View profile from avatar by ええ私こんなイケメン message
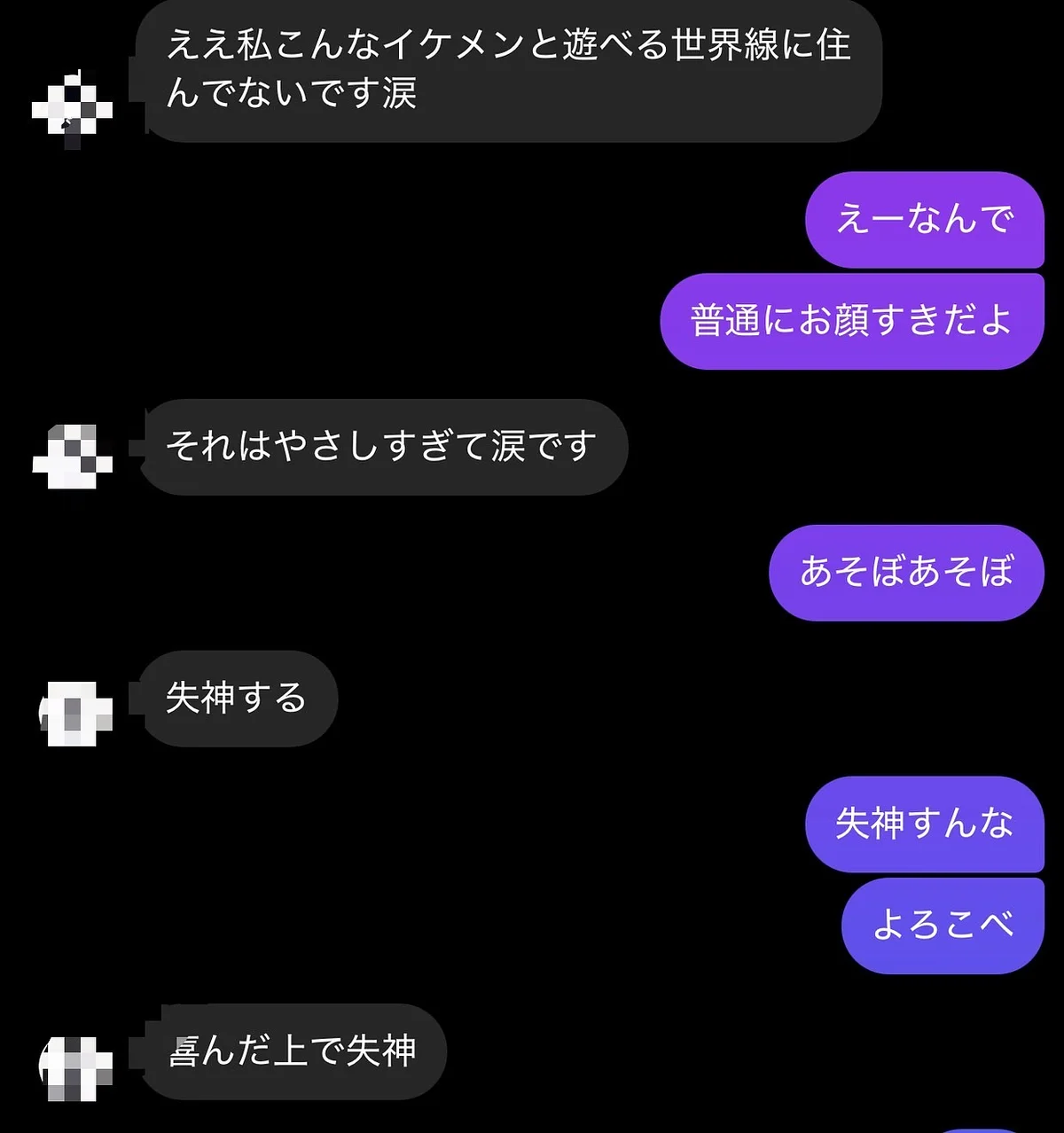 (x=73, y=110)
